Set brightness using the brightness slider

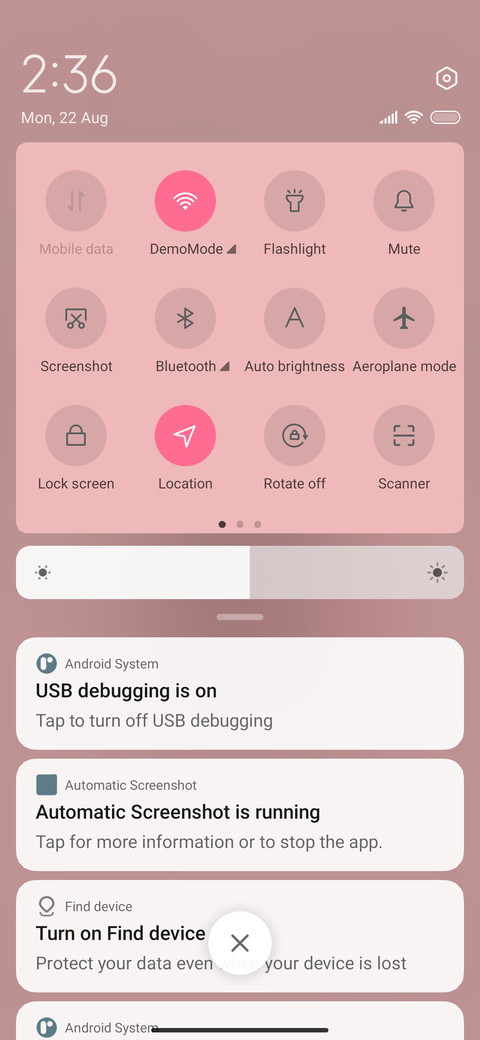click(x=240, y=572)
